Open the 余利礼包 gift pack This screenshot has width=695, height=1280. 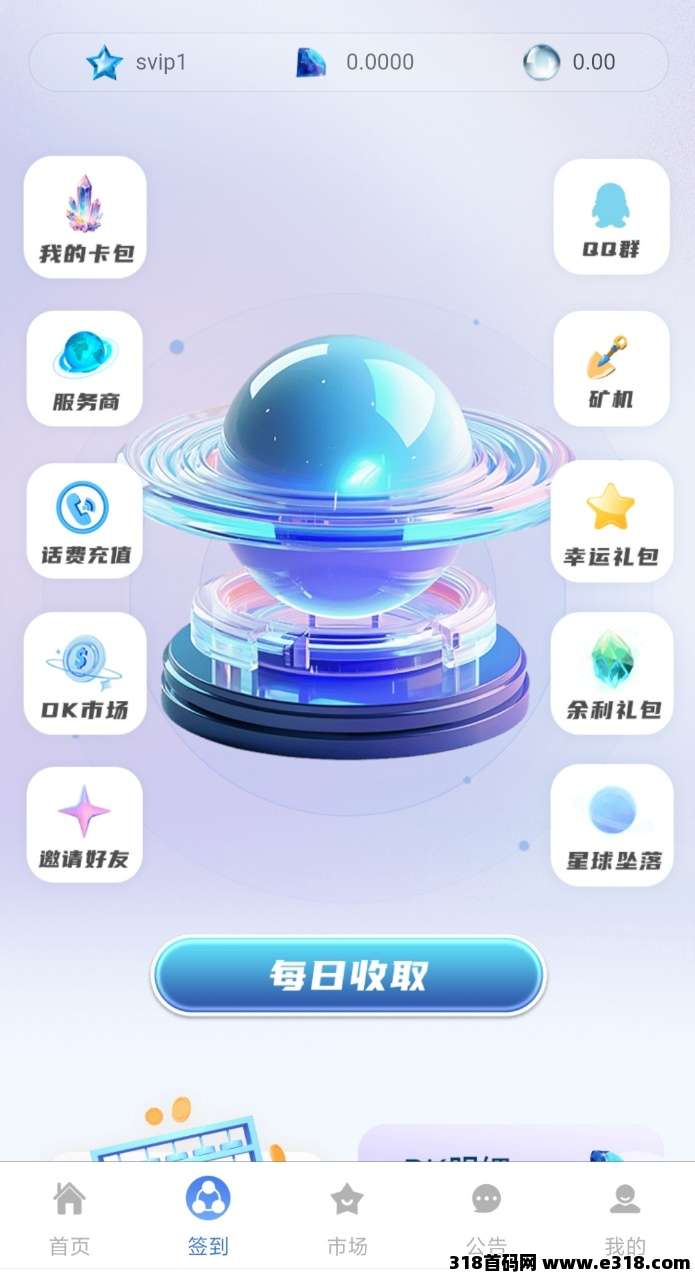pos(611,673)
